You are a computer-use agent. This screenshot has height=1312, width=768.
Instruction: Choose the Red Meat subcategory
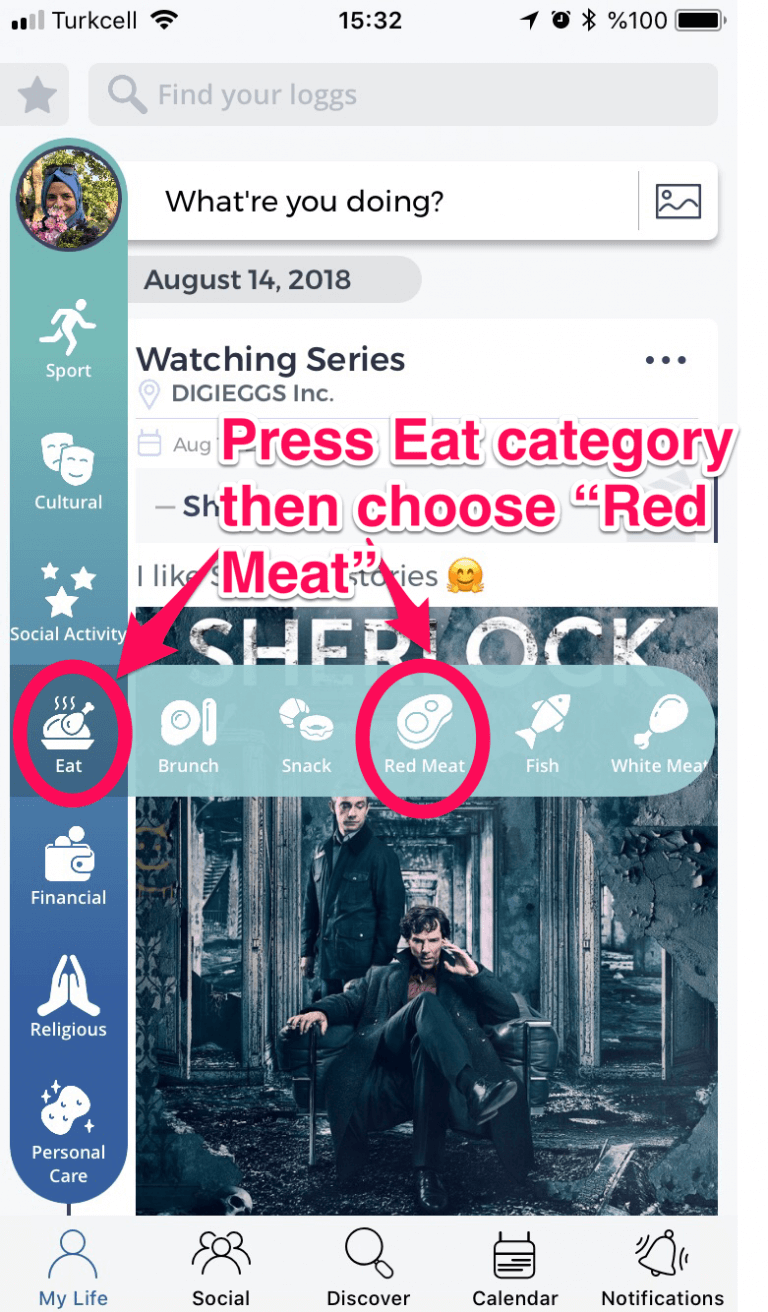click(x=425, y=735)
